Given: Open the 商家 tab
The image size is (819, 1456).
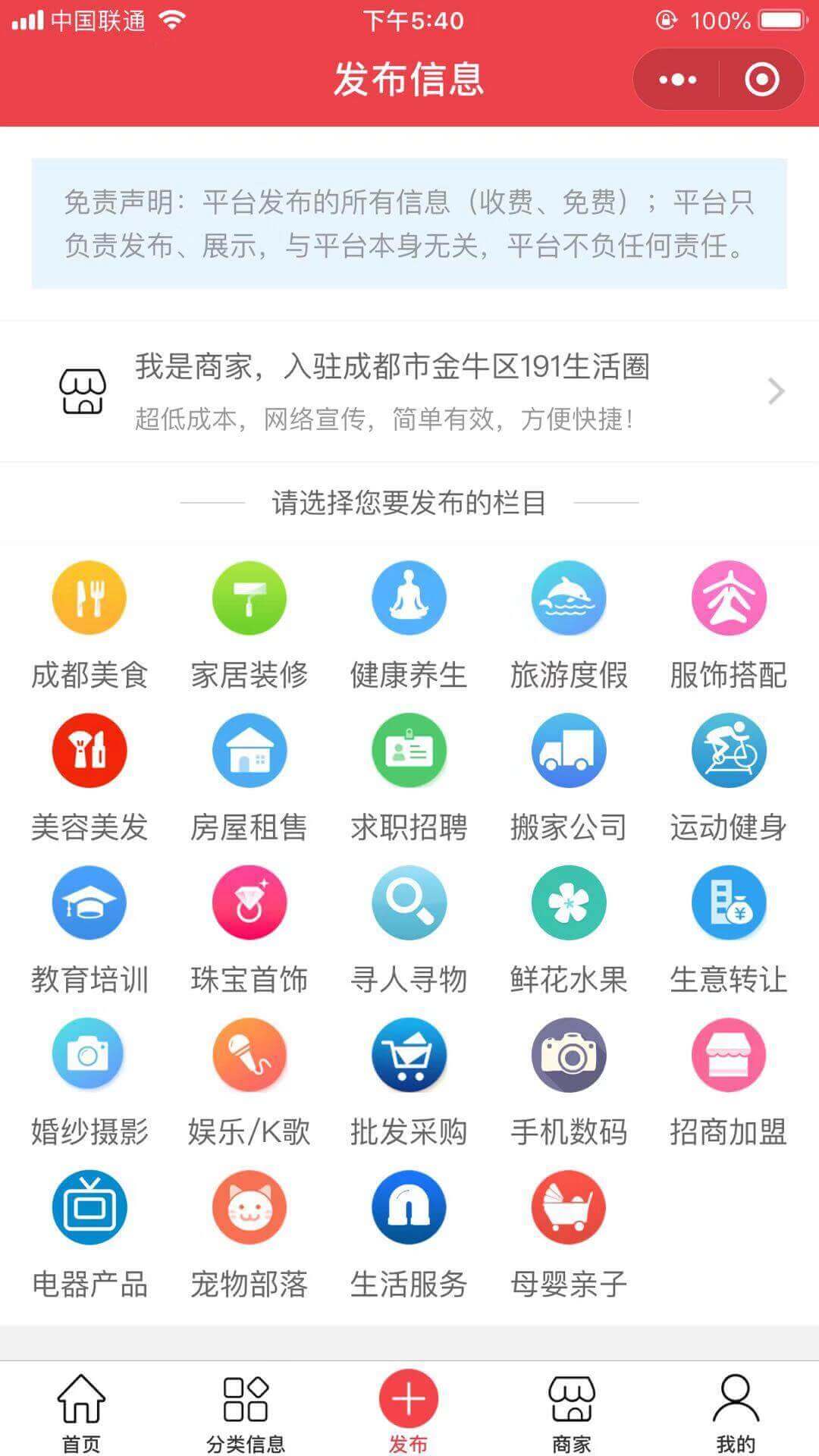Looking at the screenshot, I should pos(572,1412).
